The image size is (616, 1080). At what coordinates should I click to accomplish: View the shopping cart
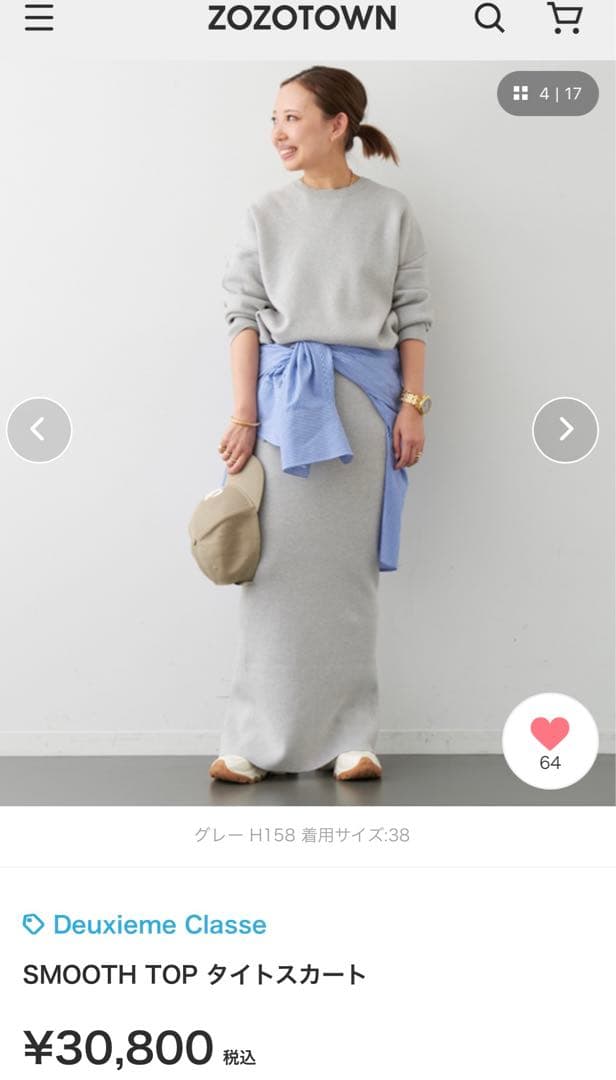click(x=565, y=18)
